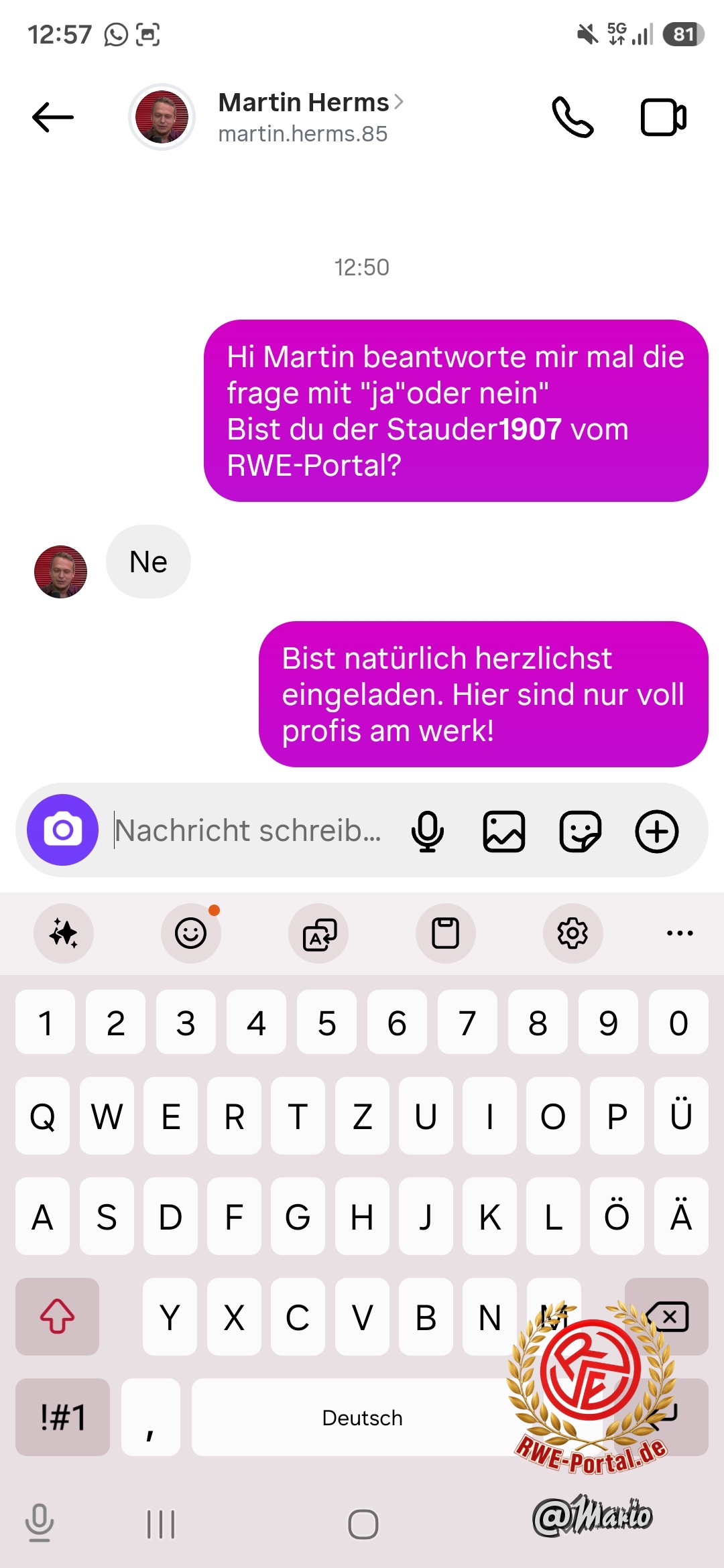Viewport: 724px width, 1568px height.
Task: Switch to the !#1 symbols keyboard
Action: pos(62,1417)
